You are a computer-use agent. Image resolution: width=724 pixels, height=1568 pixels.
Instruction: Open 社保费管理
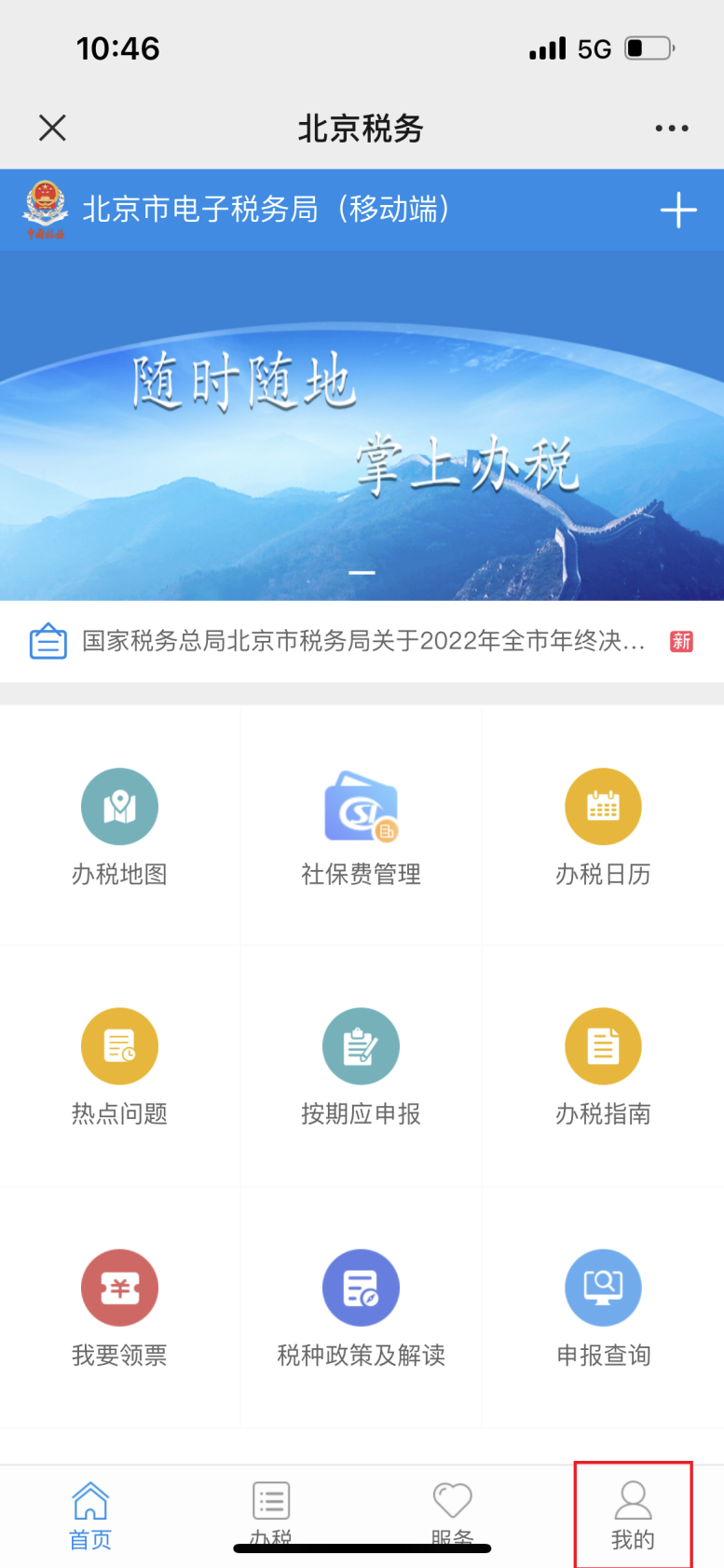(x=362, y=827)
